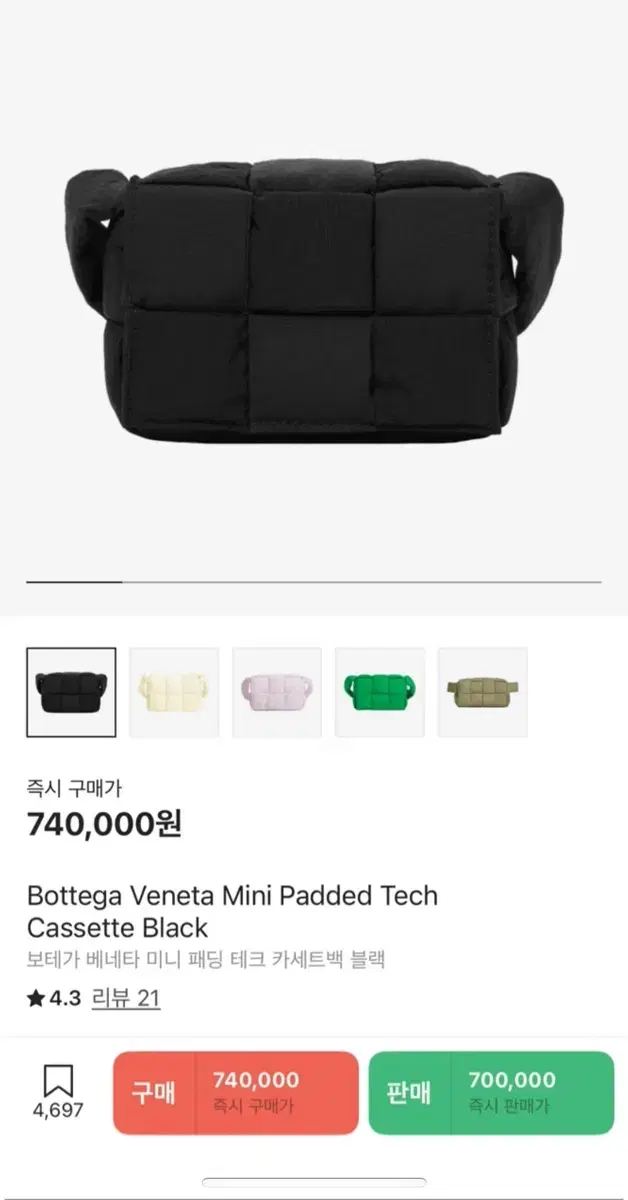Open the main product image
The height and width of the screenshot is (1200, 628).
[314, 290]
